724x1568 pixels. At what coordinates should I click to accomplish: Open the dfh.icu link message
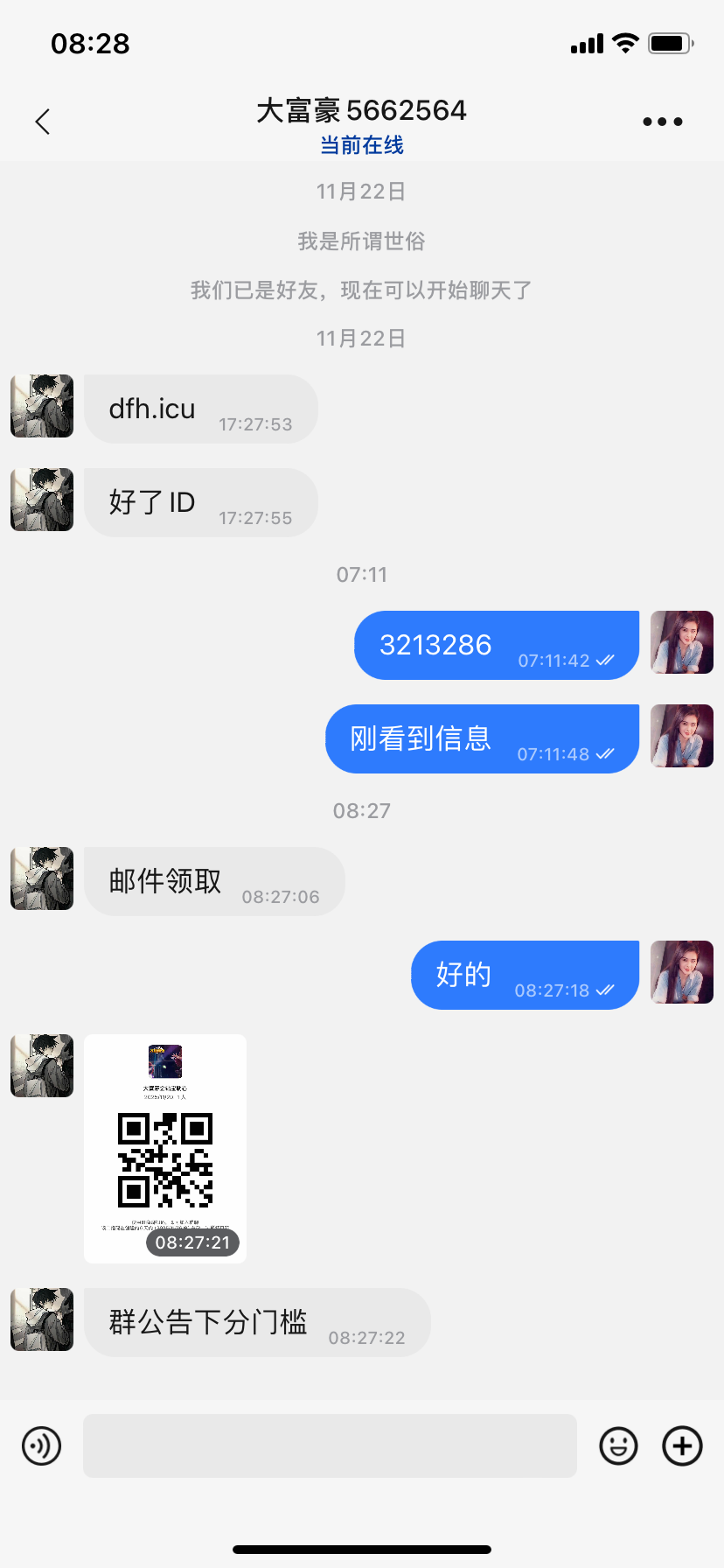point(152,409)
